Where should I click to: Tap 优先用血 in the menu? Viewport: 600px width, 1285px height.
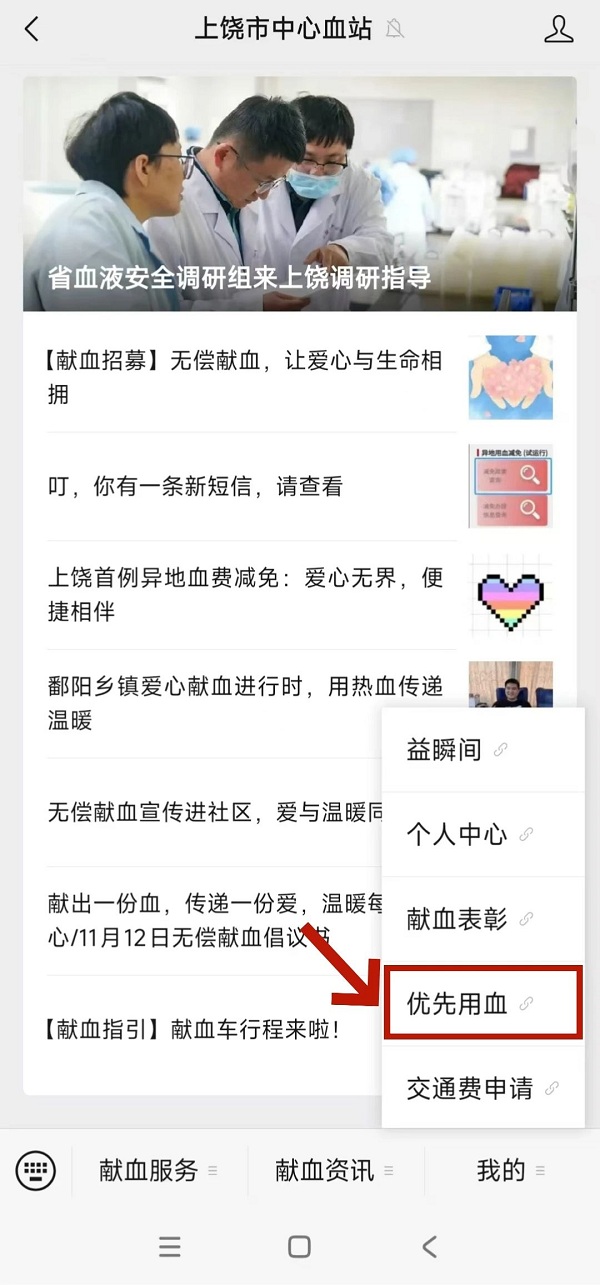(457, 1003)
